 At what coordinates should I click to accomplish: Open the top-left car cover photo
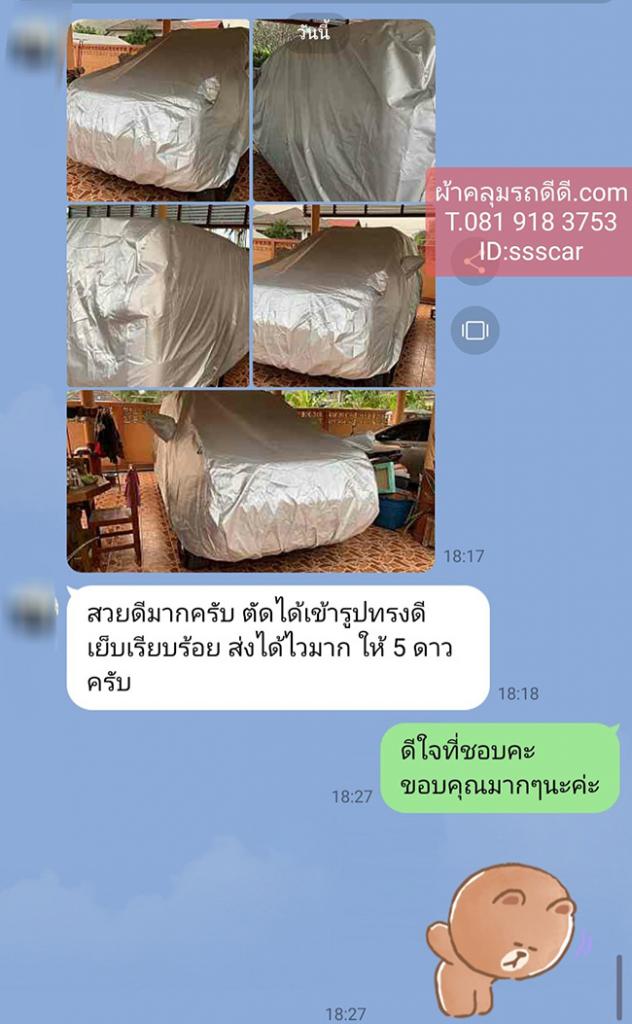[x=157, y=110]
